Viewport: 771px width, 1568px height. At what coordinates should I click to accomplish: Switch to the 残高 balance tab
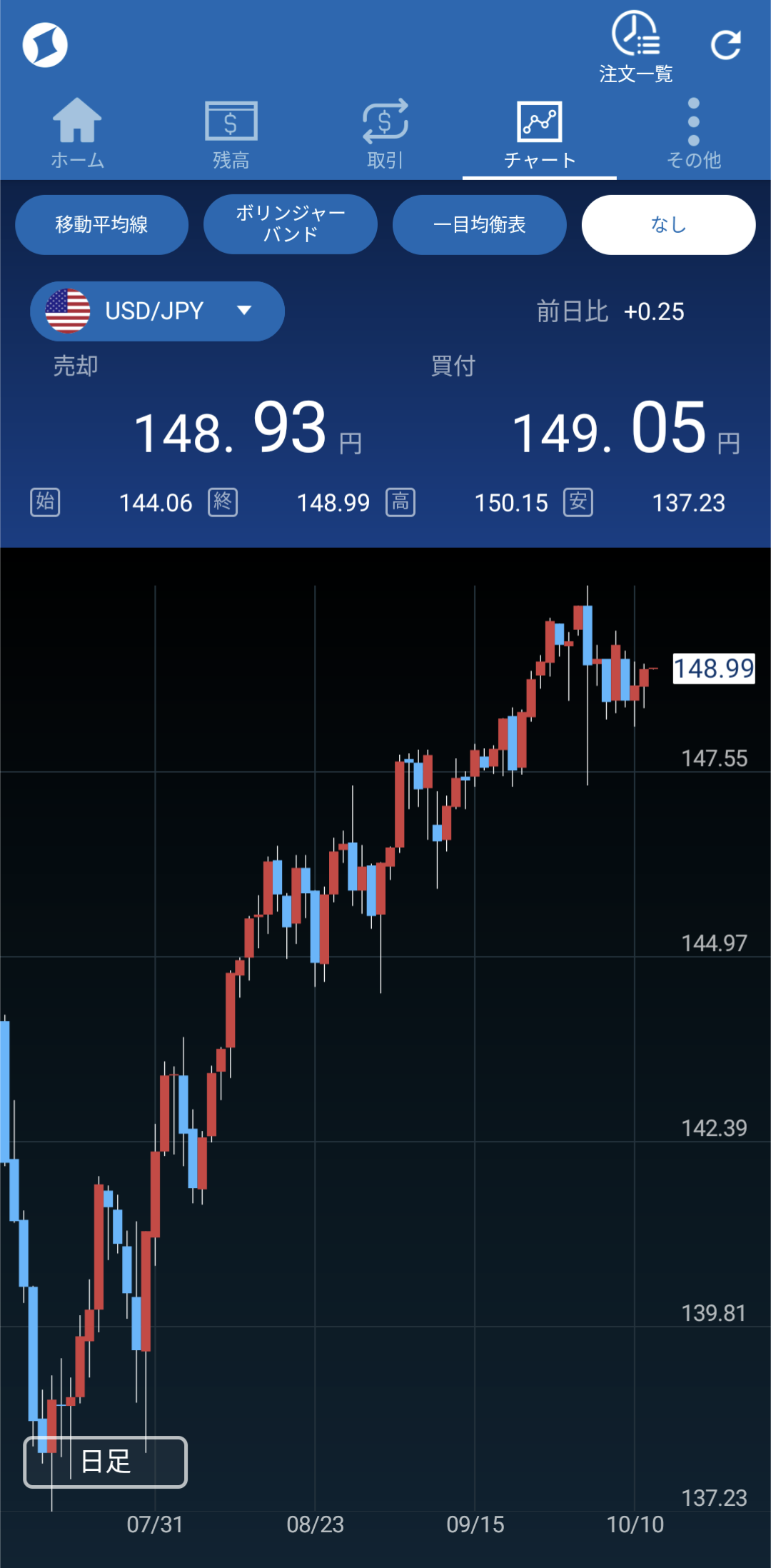coord(231,134)
